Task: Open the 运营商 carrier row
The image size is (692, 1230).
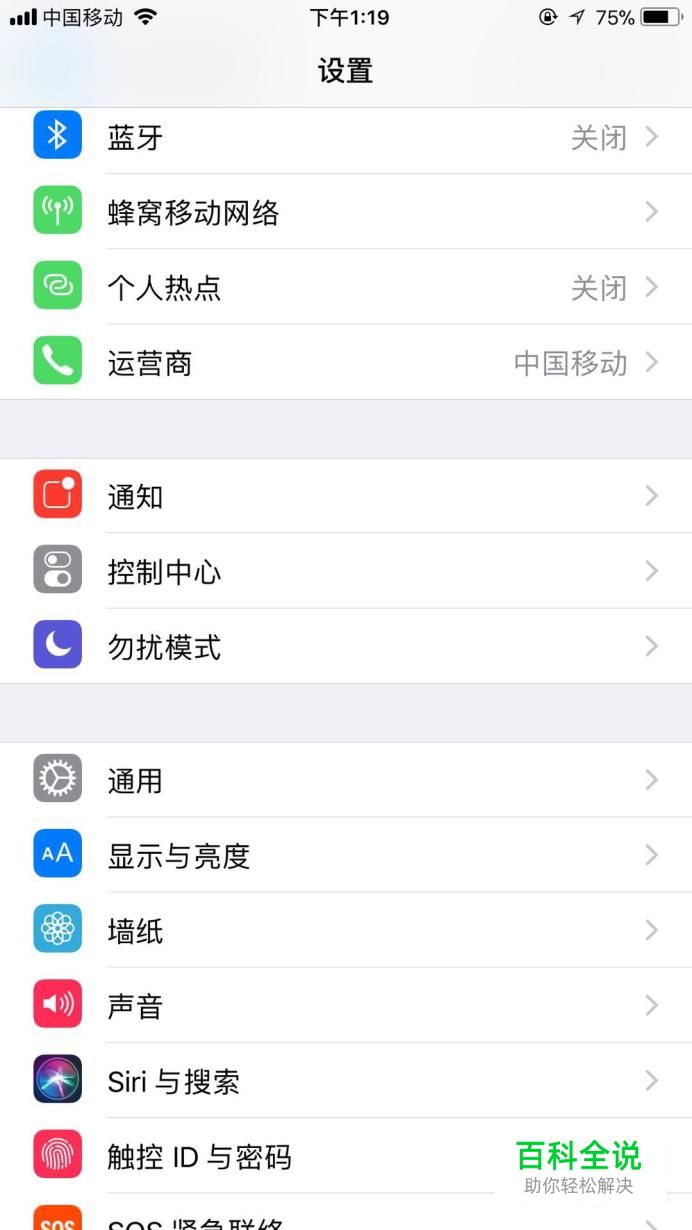Action: (x=346, y=362)
